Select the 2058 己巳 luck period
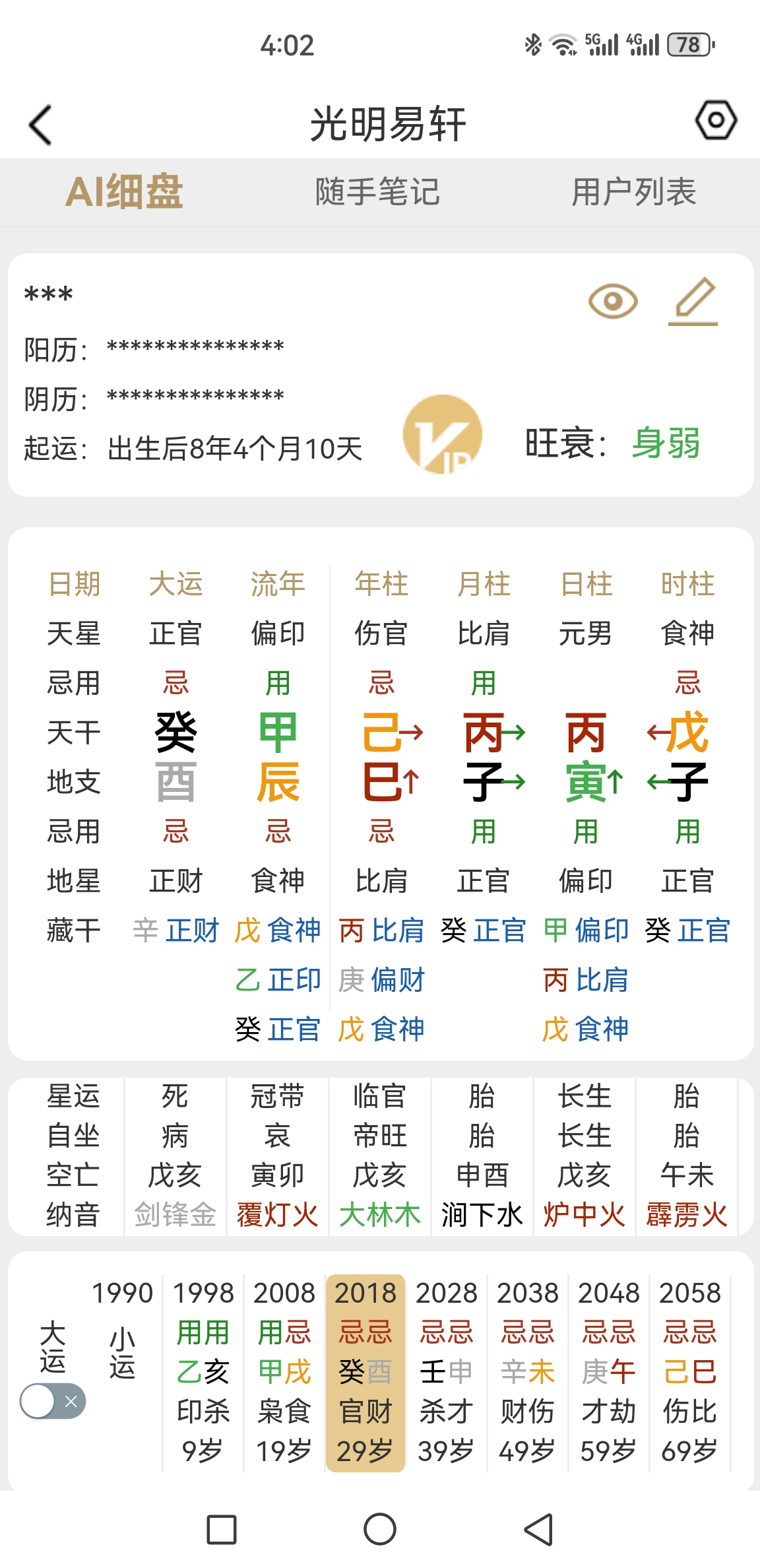 click(x=690, y=1373)
